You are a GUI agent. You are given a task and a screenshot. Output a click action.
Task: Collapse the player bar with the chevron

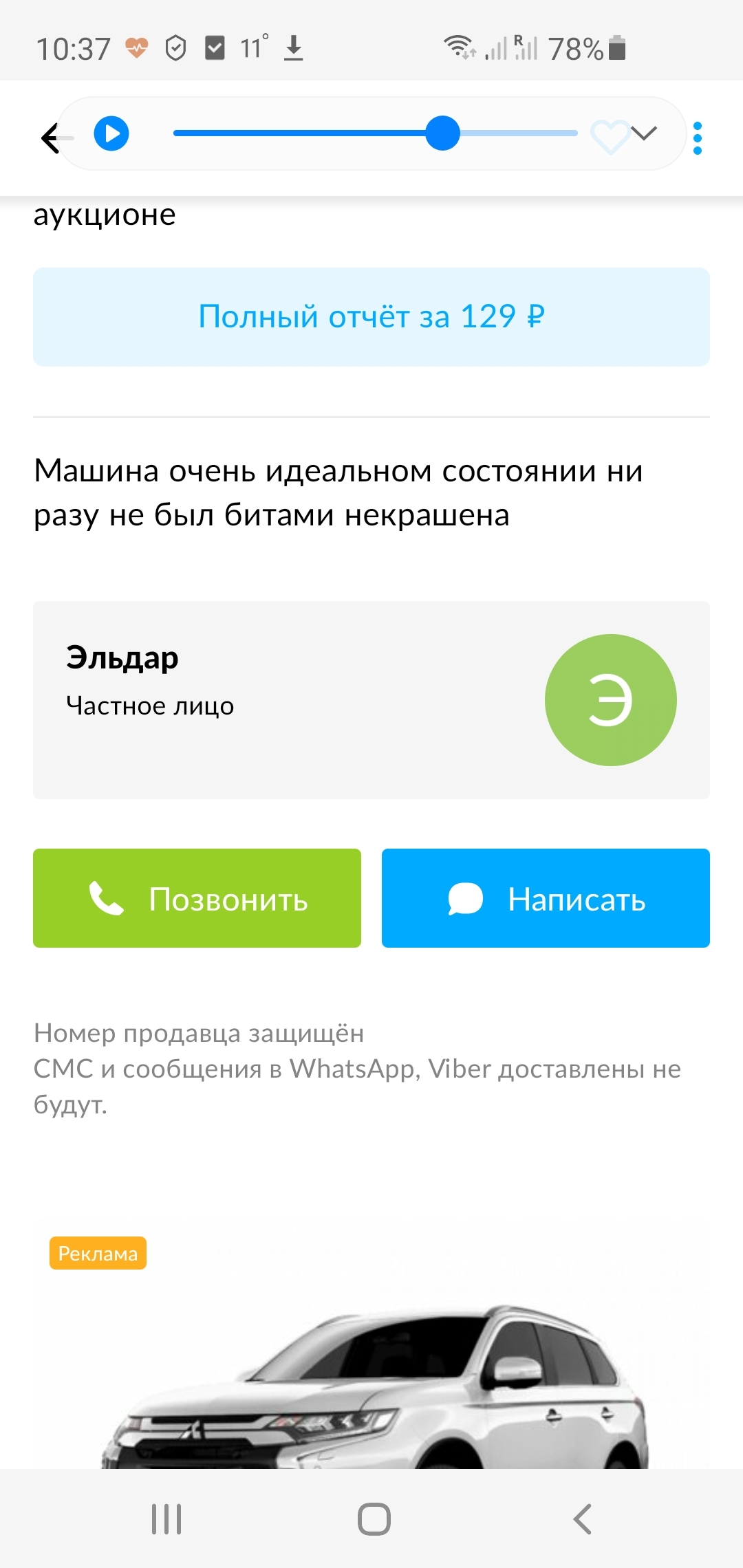click(645, 133)
